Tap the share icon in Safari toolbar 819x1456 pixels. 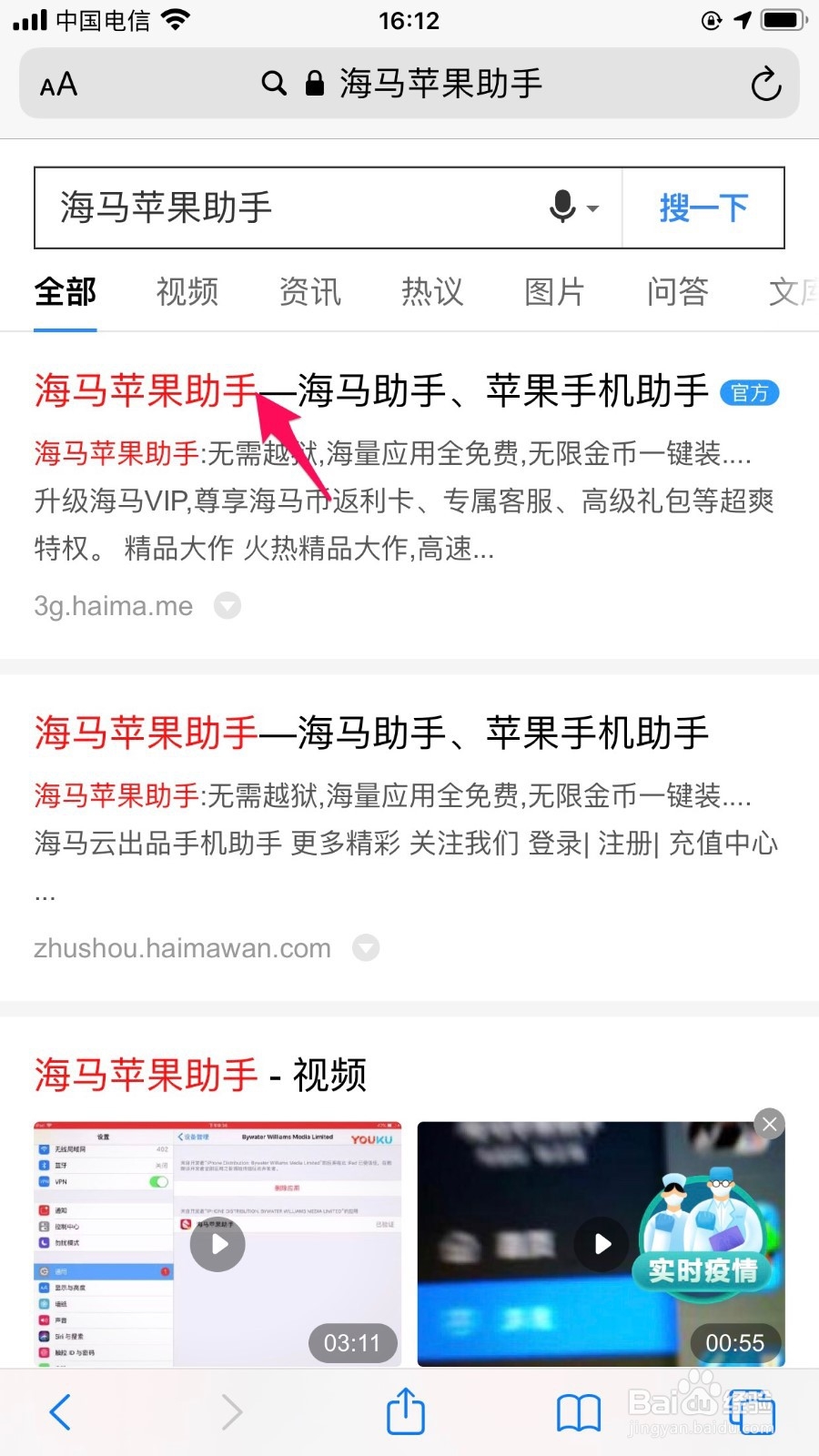[x=404, y=1411]
